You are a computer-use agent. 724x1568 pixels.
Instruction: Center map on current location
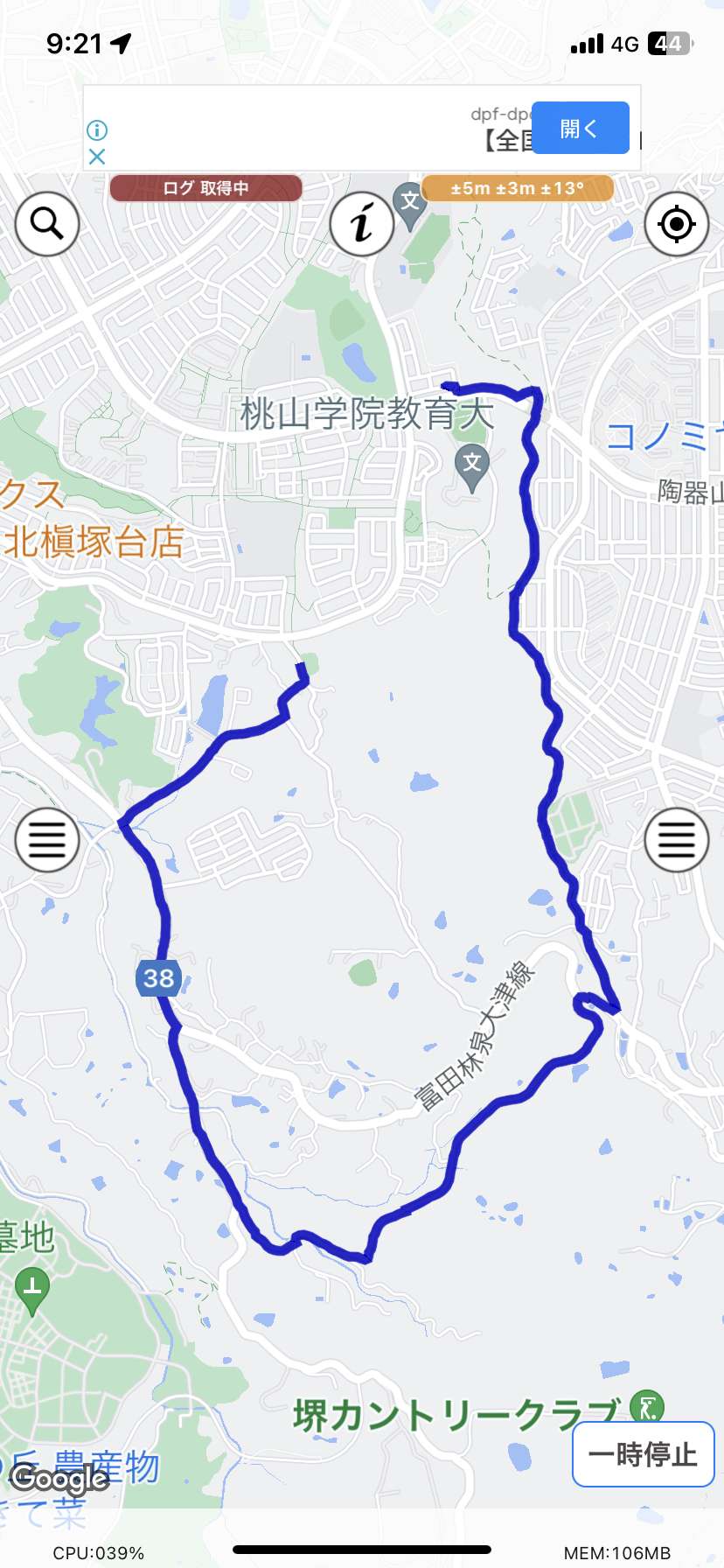coord(677,224)
